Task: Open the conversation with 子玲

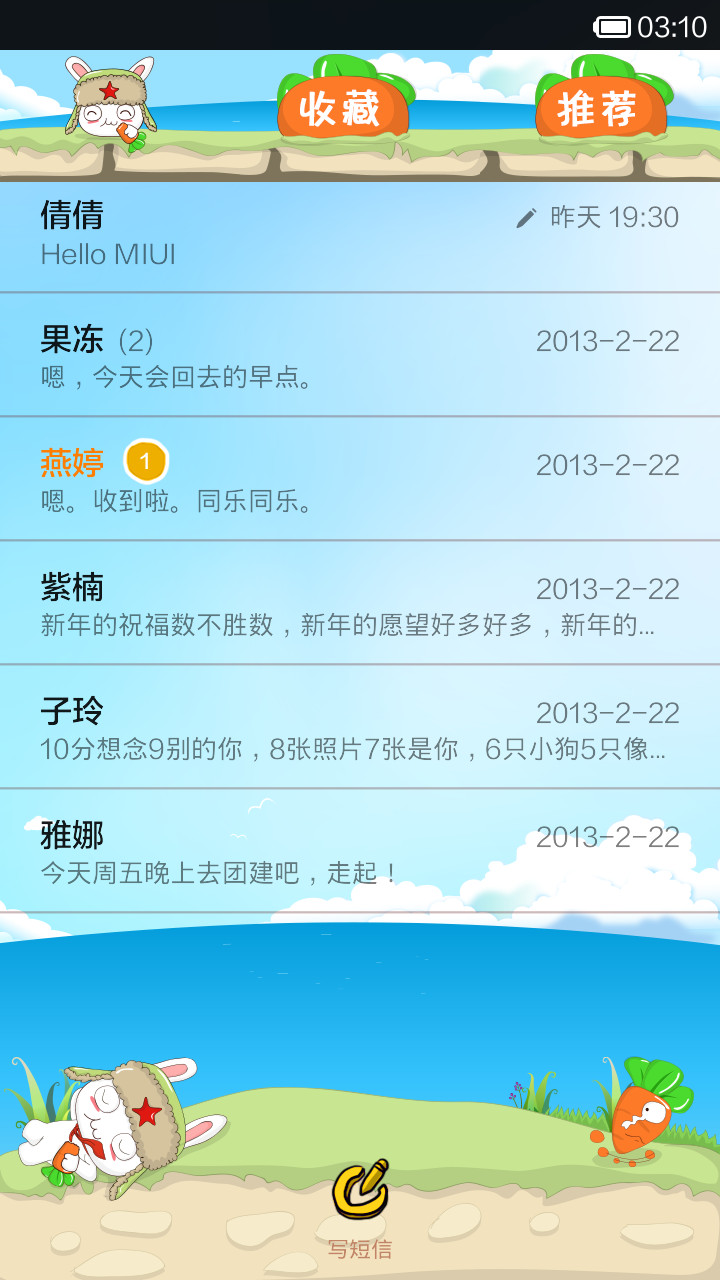Action: tap(360, 727)
